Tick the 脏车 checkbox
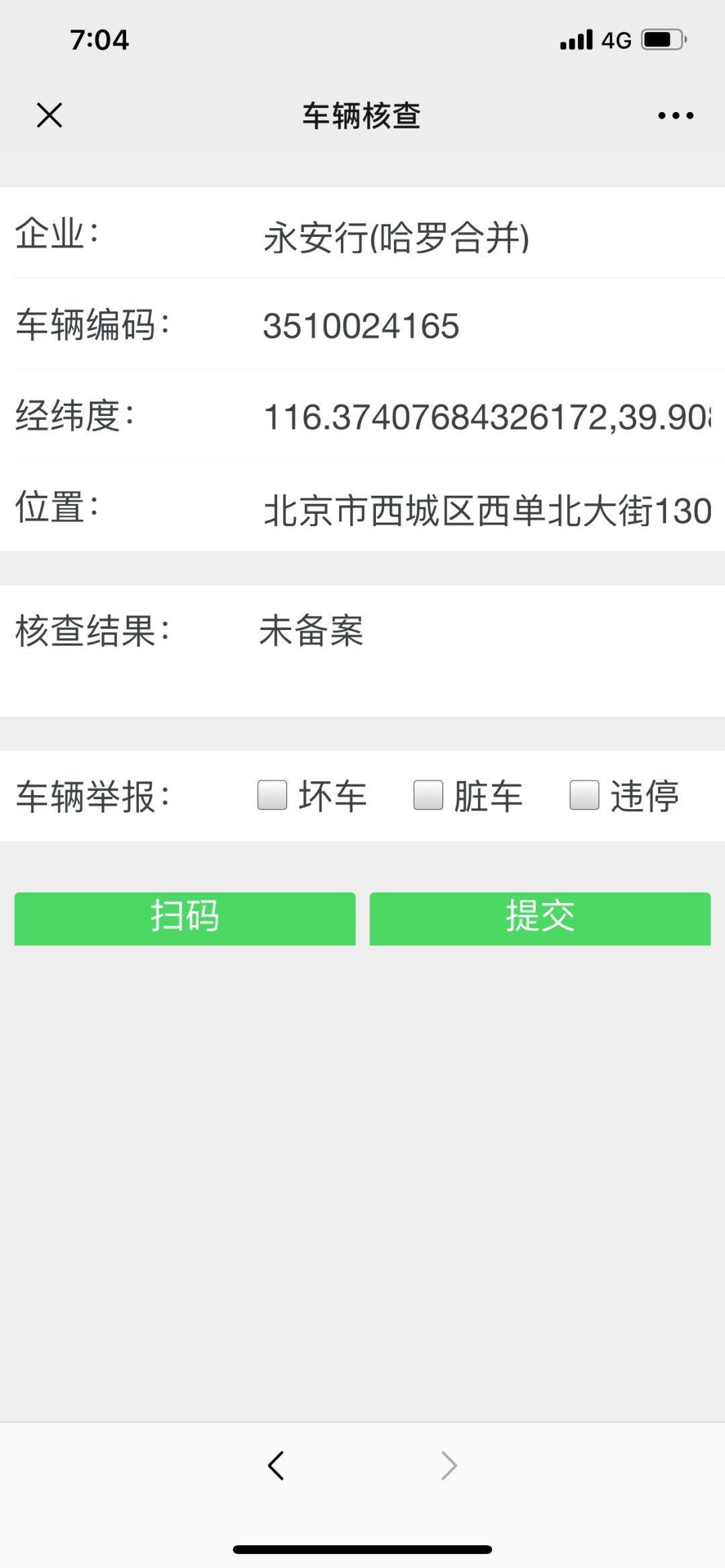 point(428,795)
